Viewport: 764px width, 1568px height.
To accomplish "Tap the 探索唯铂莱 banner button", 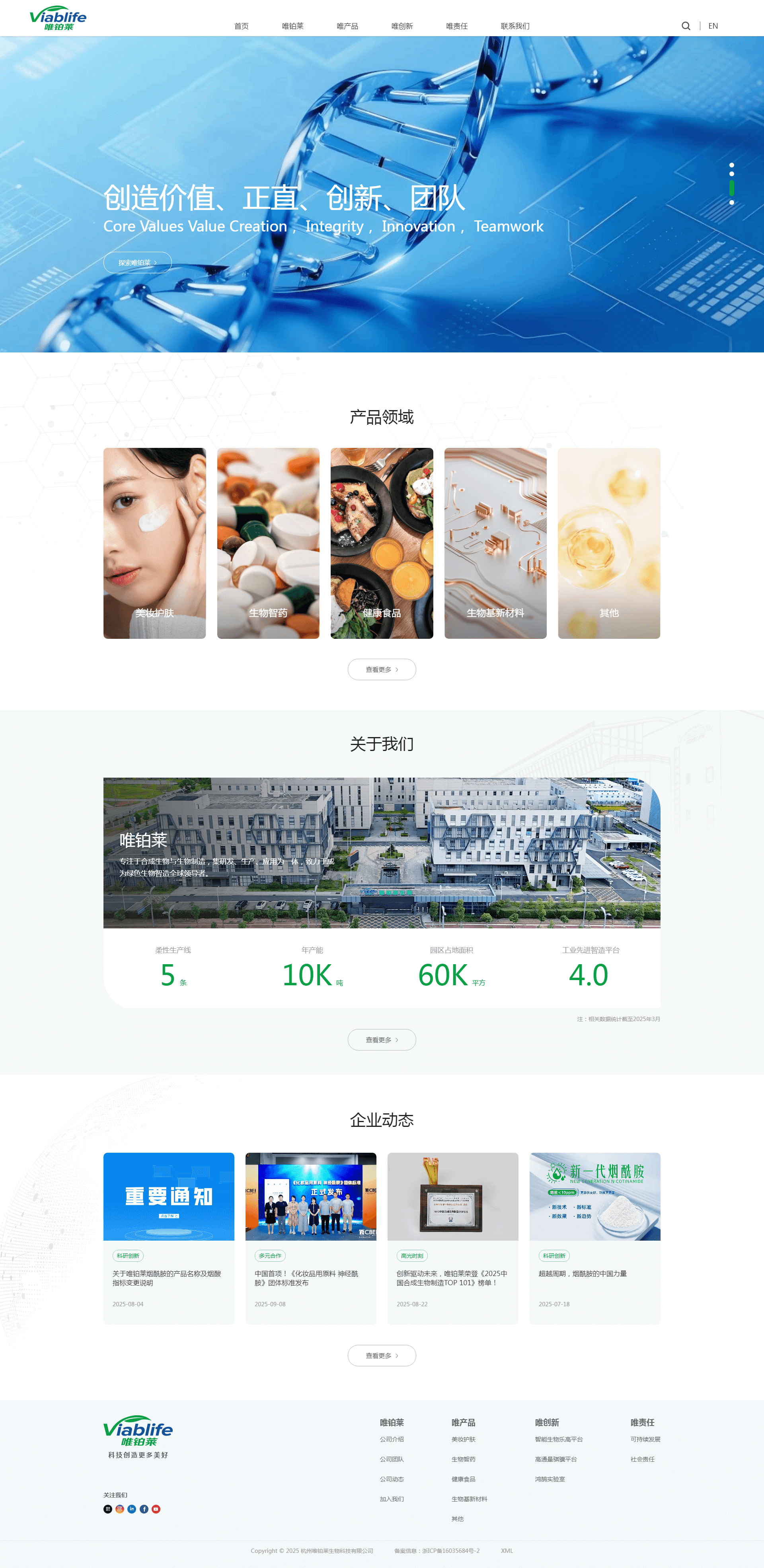I will [x=137, y=263].
